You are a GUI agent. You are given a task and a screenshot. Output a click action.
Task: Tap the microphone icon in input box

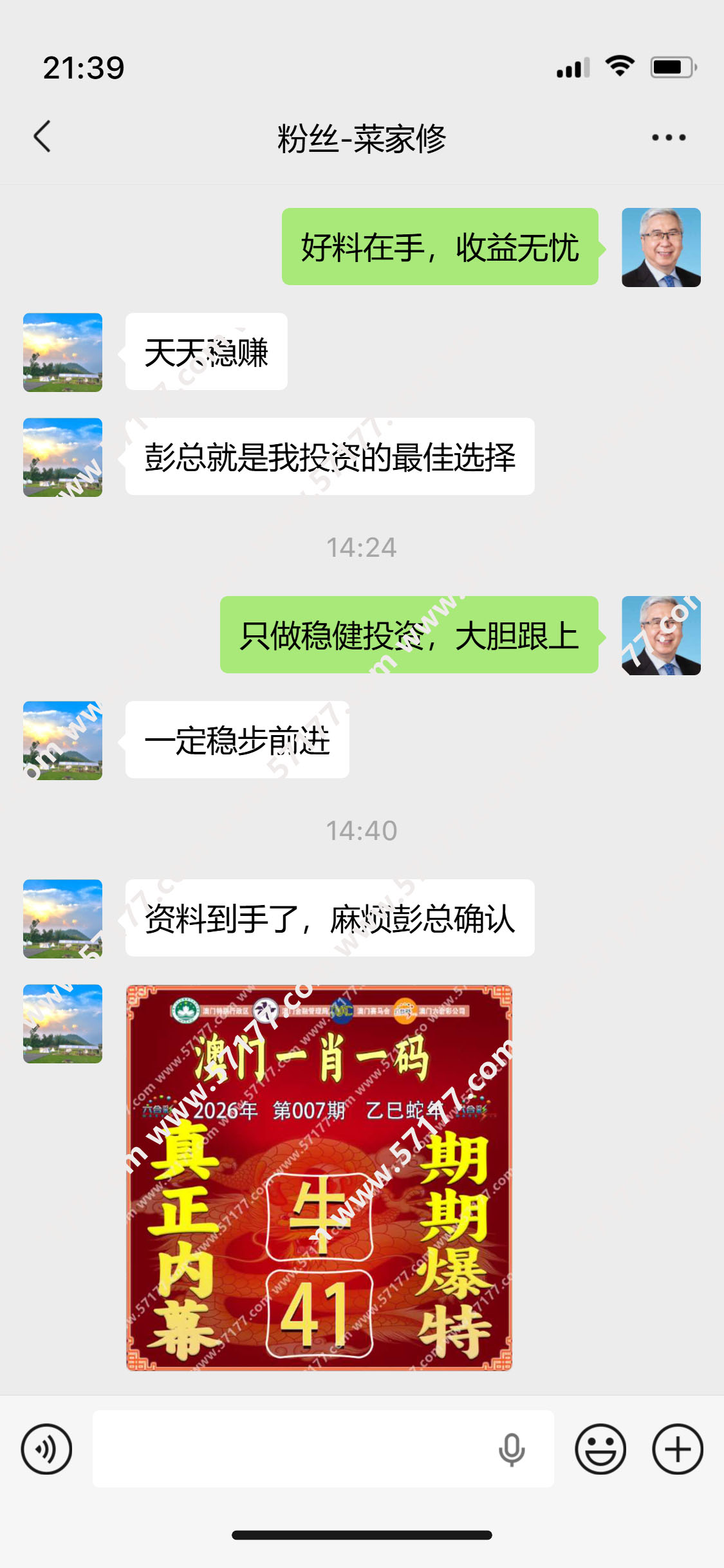[x=512, y=1449]
